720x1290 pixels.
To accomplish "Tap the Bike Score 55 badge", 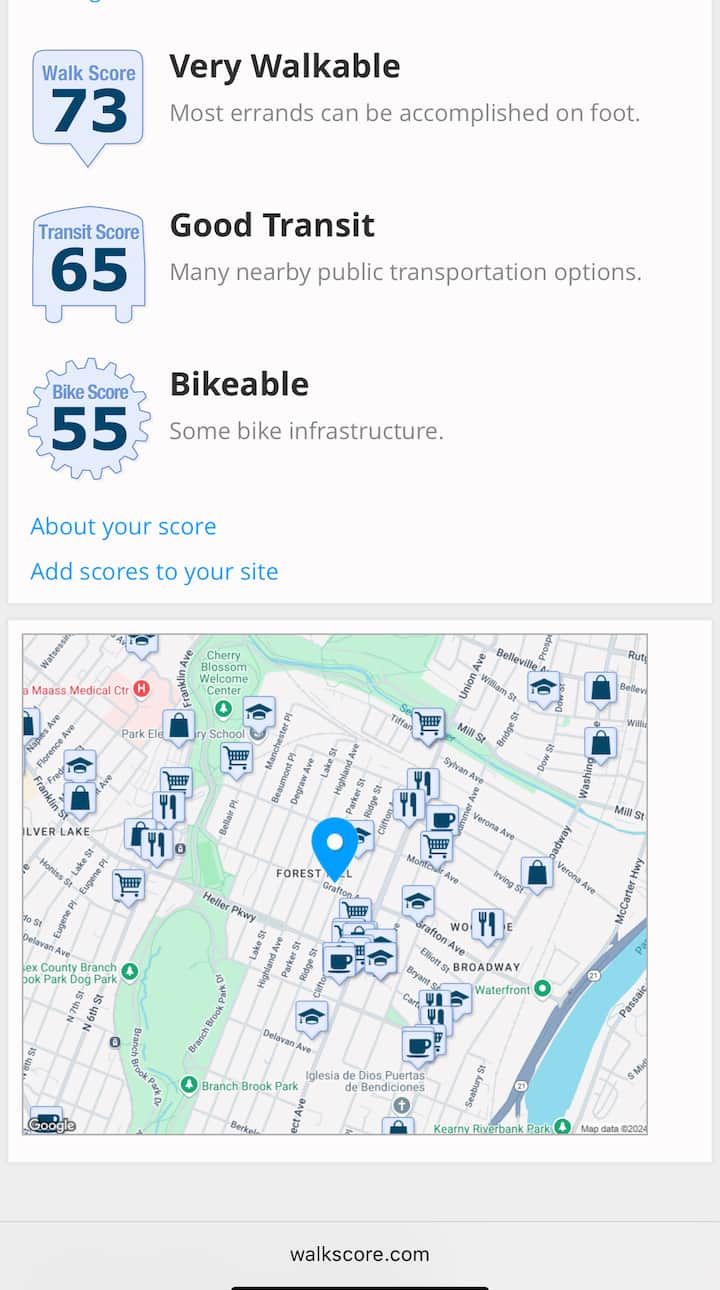I will coord(88,419).
